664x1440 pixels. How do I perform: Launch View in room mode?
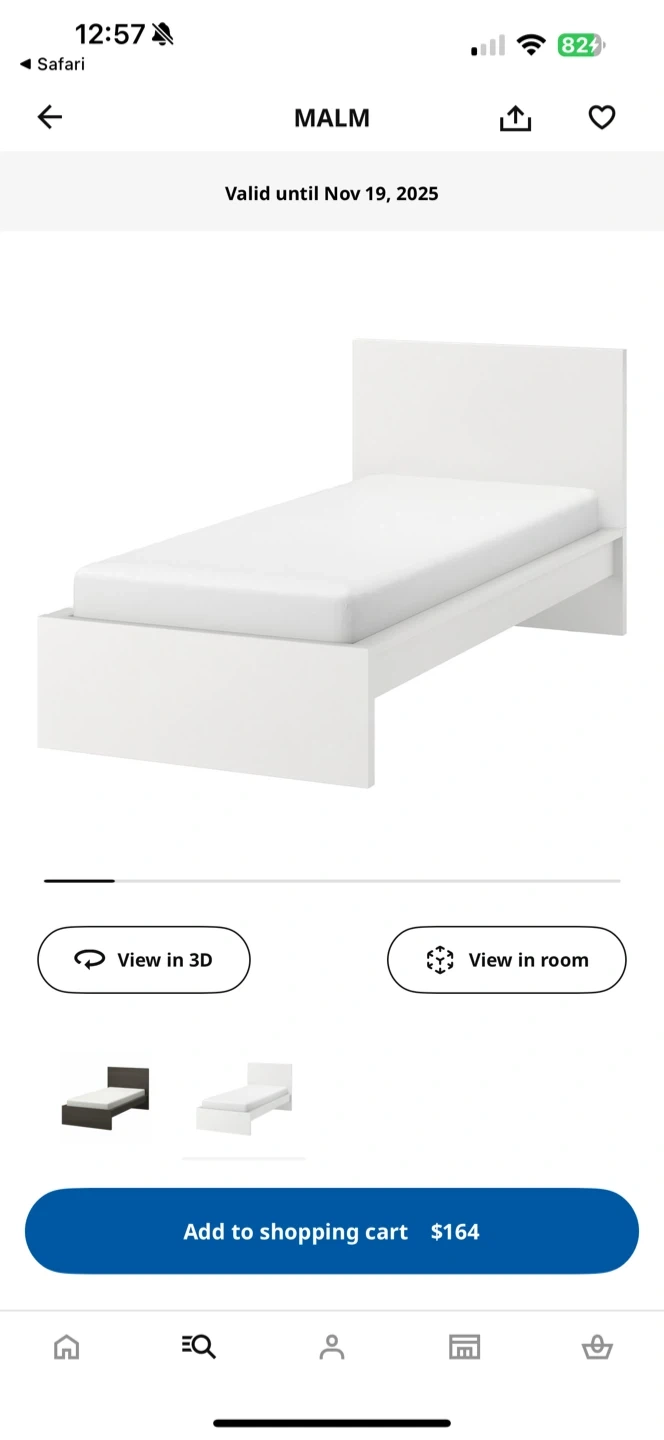coord(506,960)
